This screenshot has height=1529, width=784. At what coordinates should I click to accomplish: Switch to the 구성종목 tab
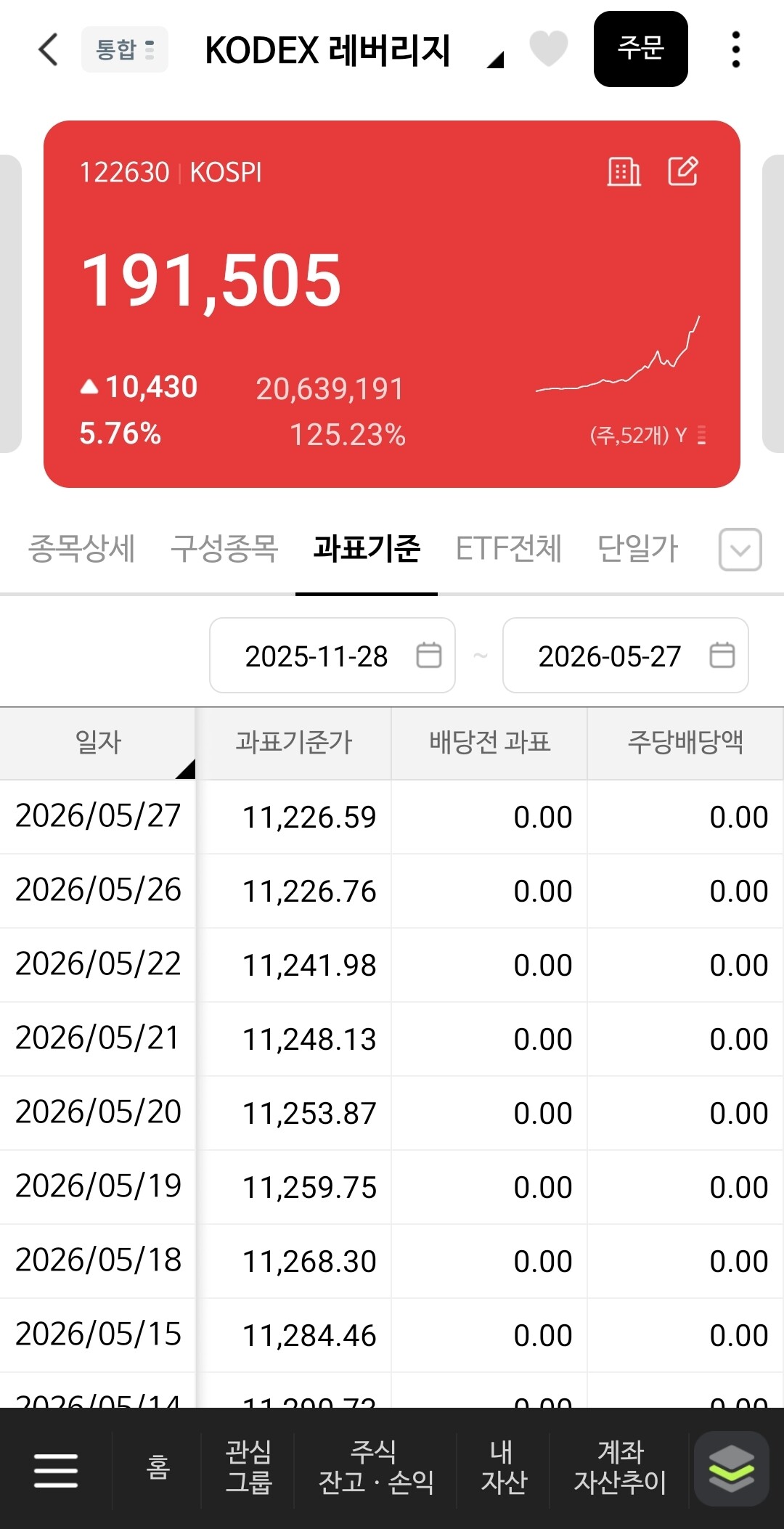pos(224,548)
